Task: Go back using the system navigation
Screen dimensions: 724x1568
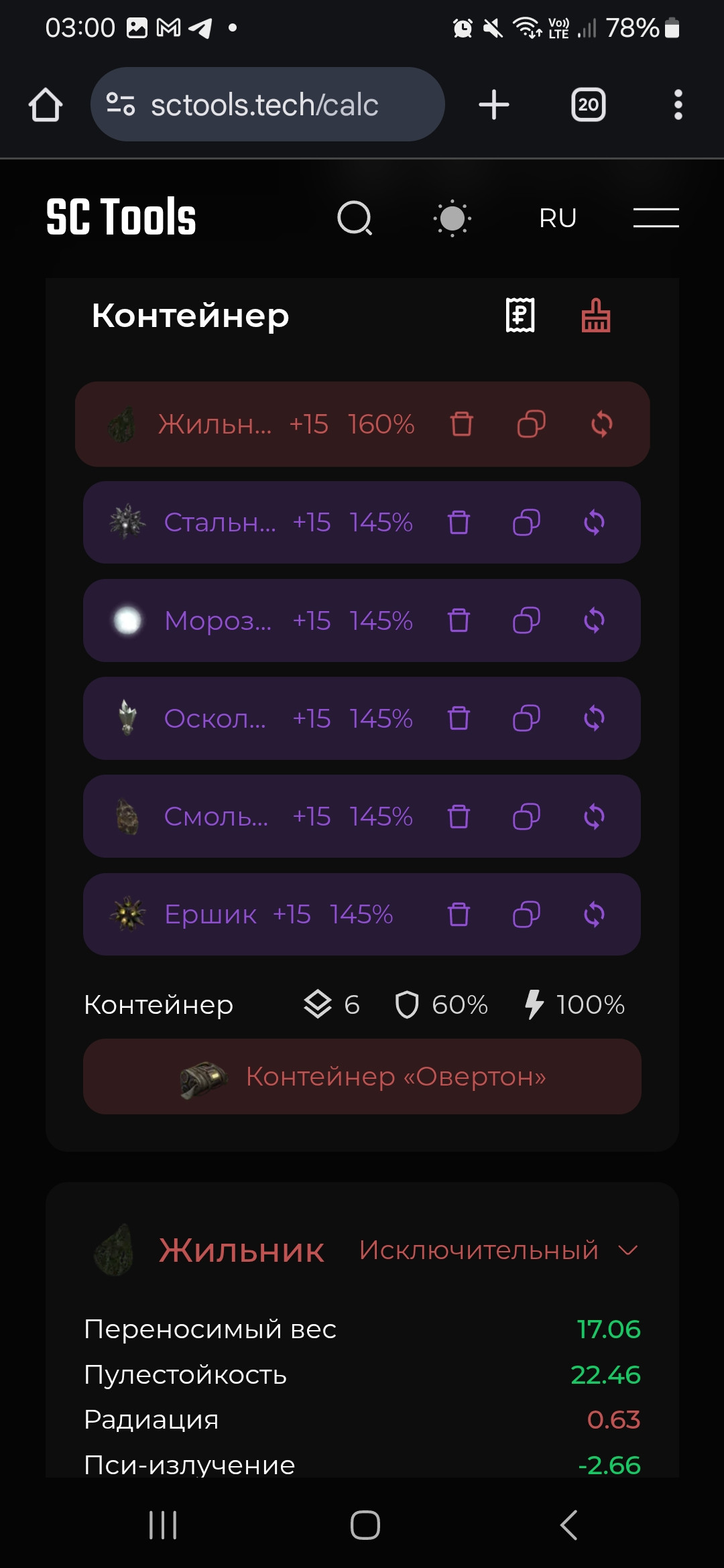Action: point(568,1526)
